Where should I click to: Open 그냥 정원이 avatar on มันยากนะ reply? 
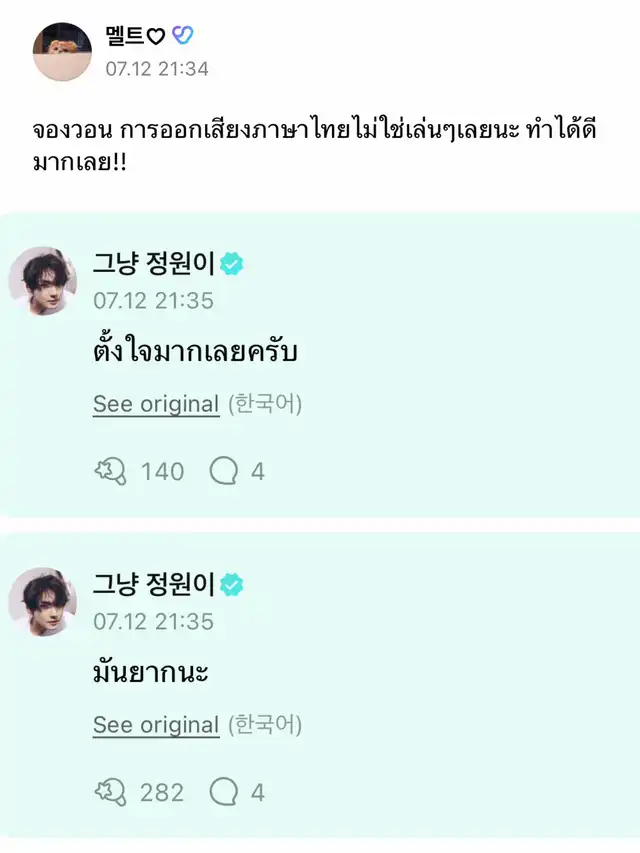[43, 602]
